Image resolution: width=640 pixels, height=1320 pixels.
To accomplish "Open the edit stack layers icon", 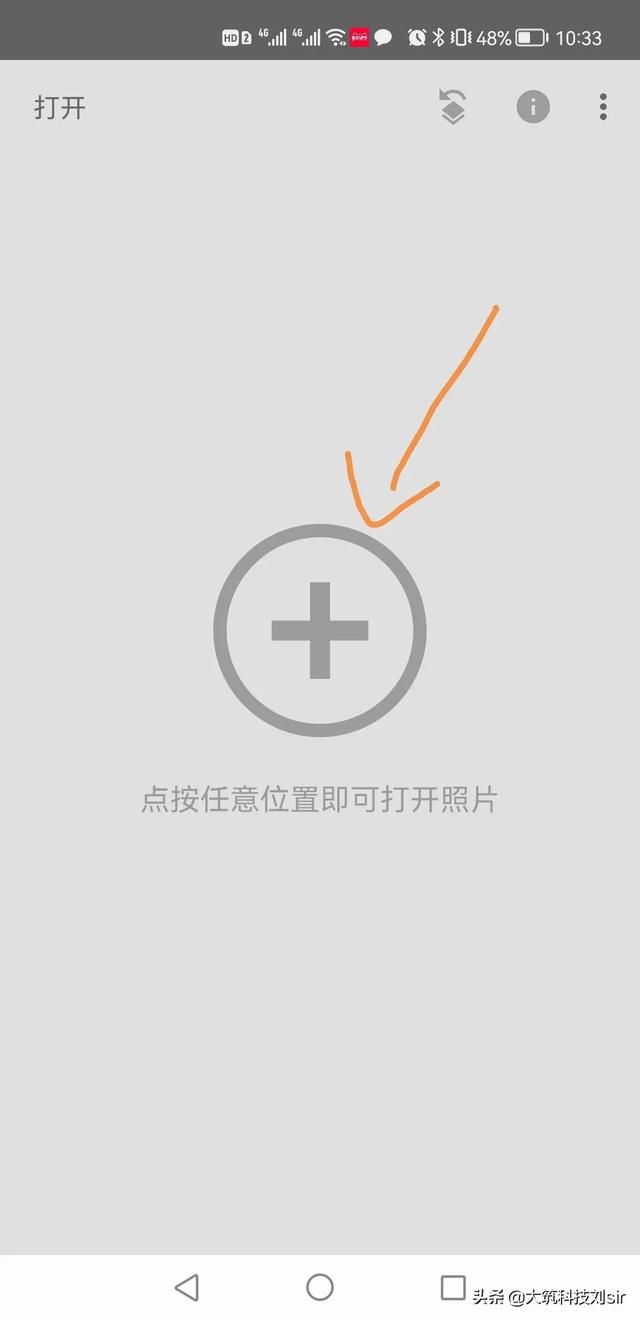I will pyautogui.click(x=453, y=106).
